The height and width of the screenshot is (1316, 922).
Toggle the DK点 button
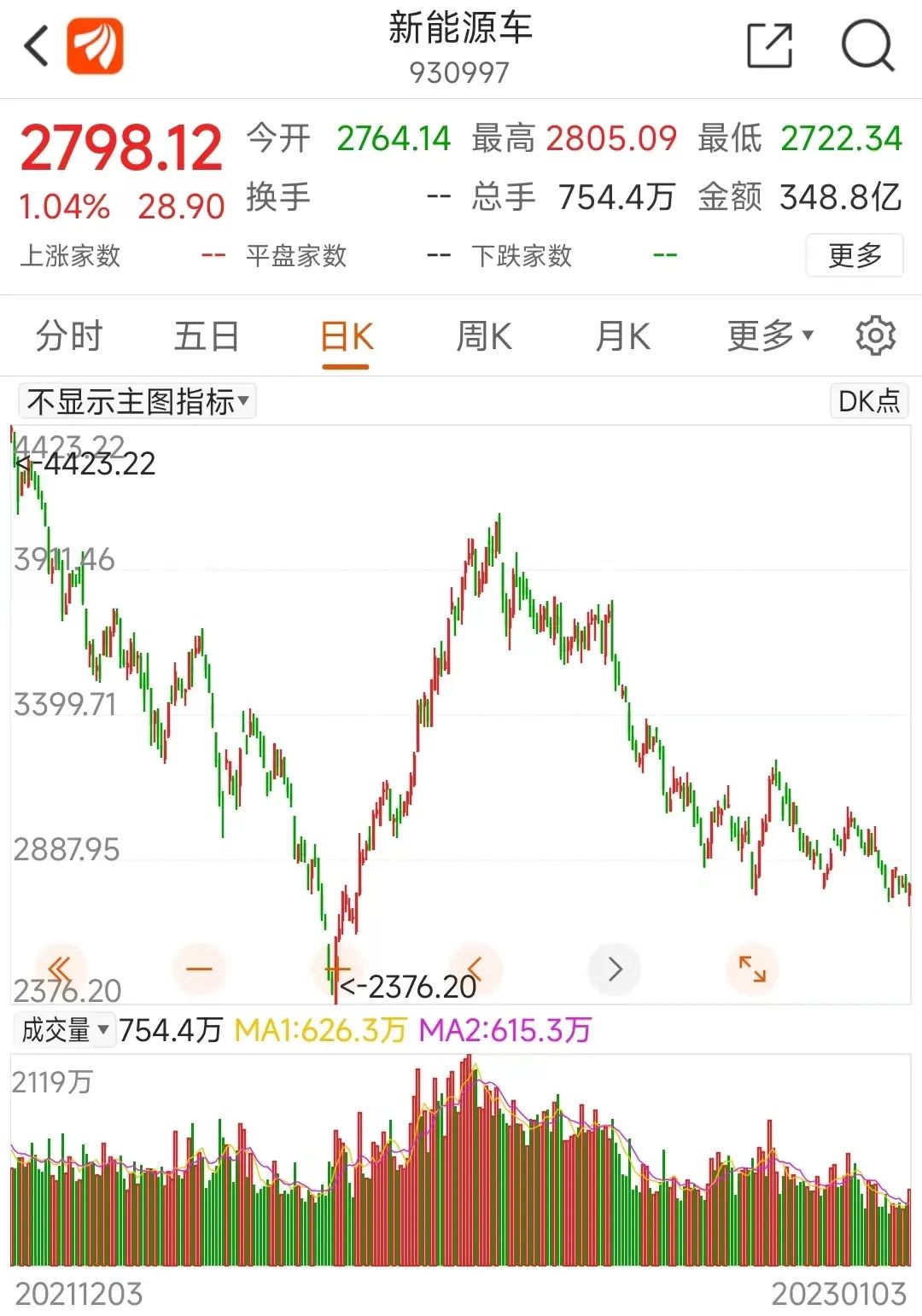(x=869, y=401)
